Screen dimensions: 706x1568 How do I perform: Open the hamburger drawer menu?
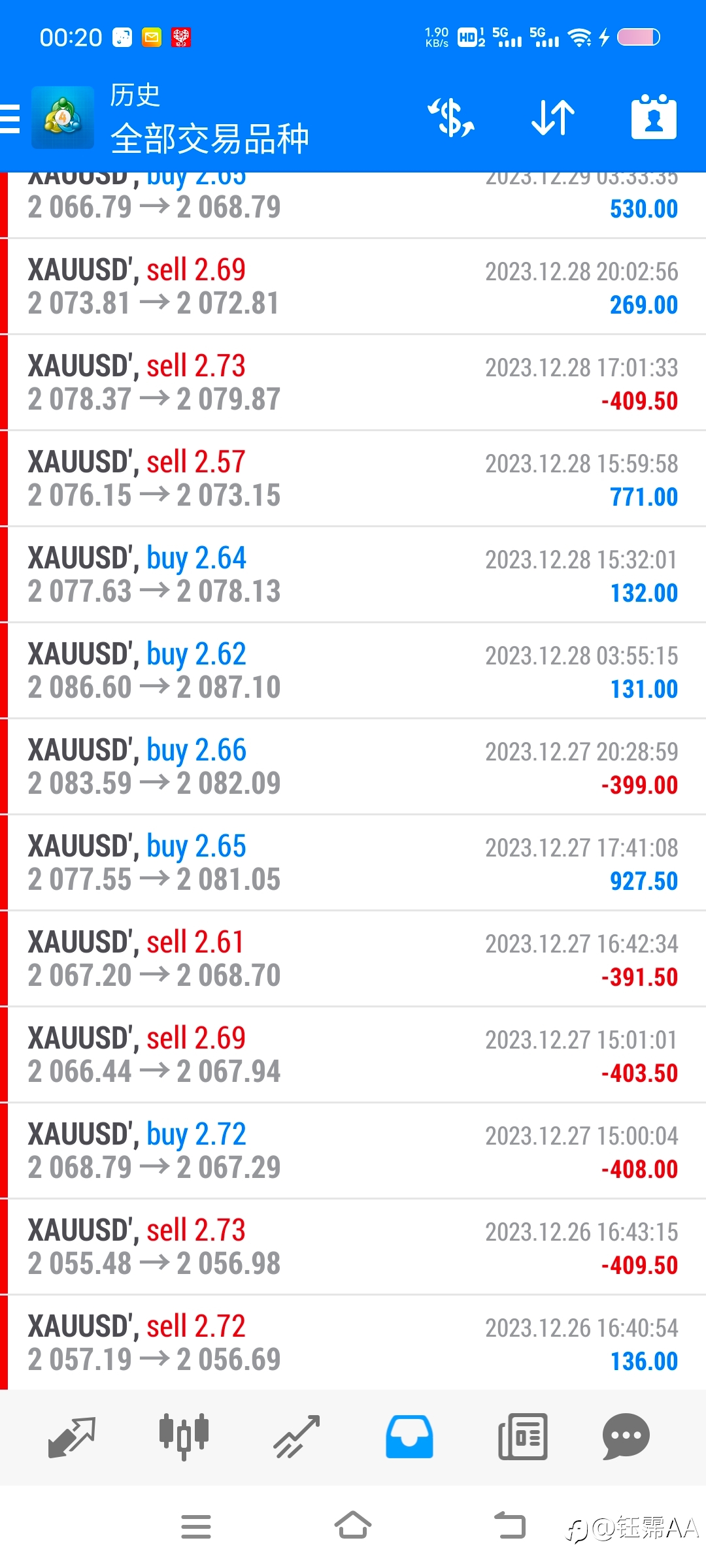point(10,118)
